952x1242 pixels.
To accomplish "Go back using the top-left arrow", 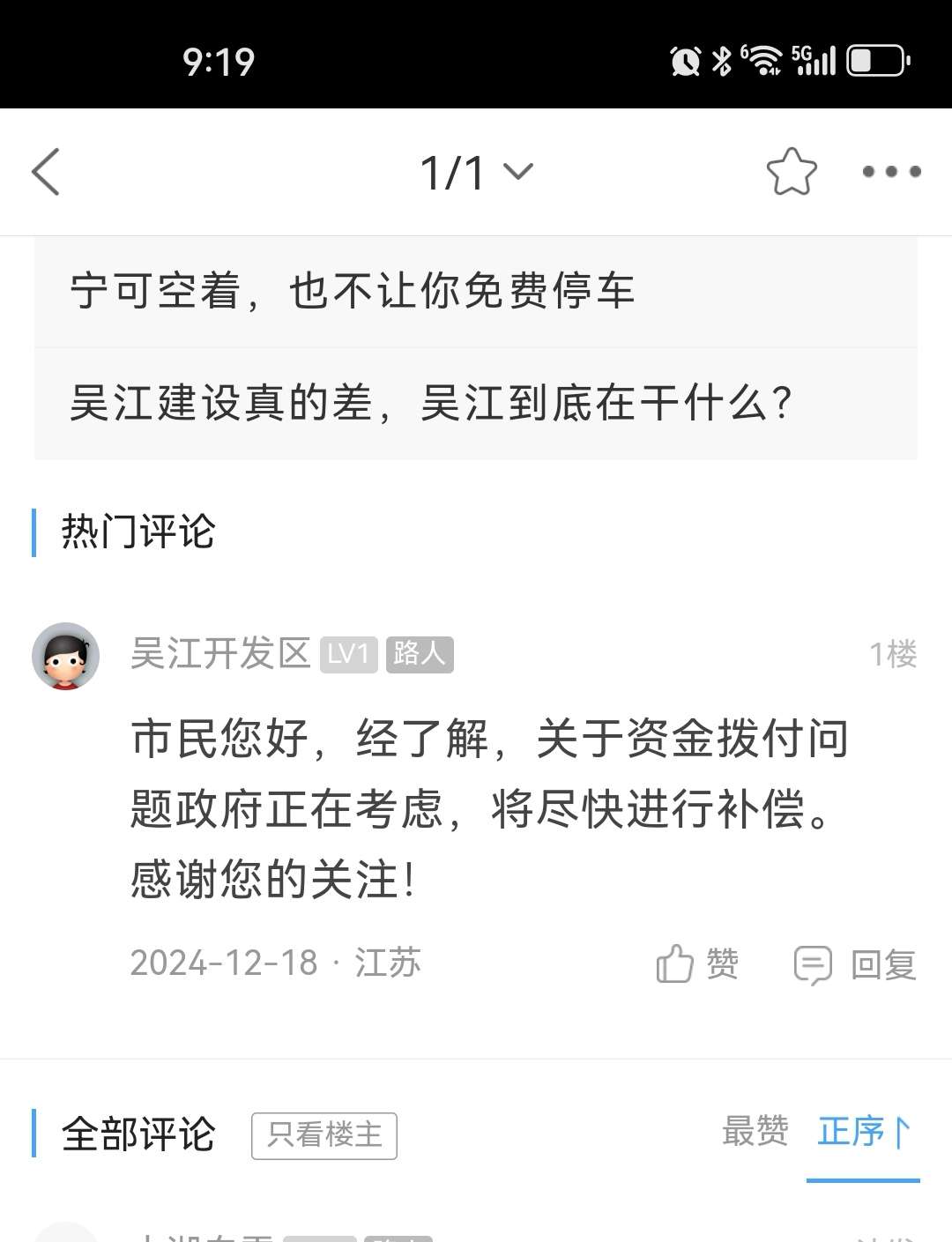I will click(46, 172).
